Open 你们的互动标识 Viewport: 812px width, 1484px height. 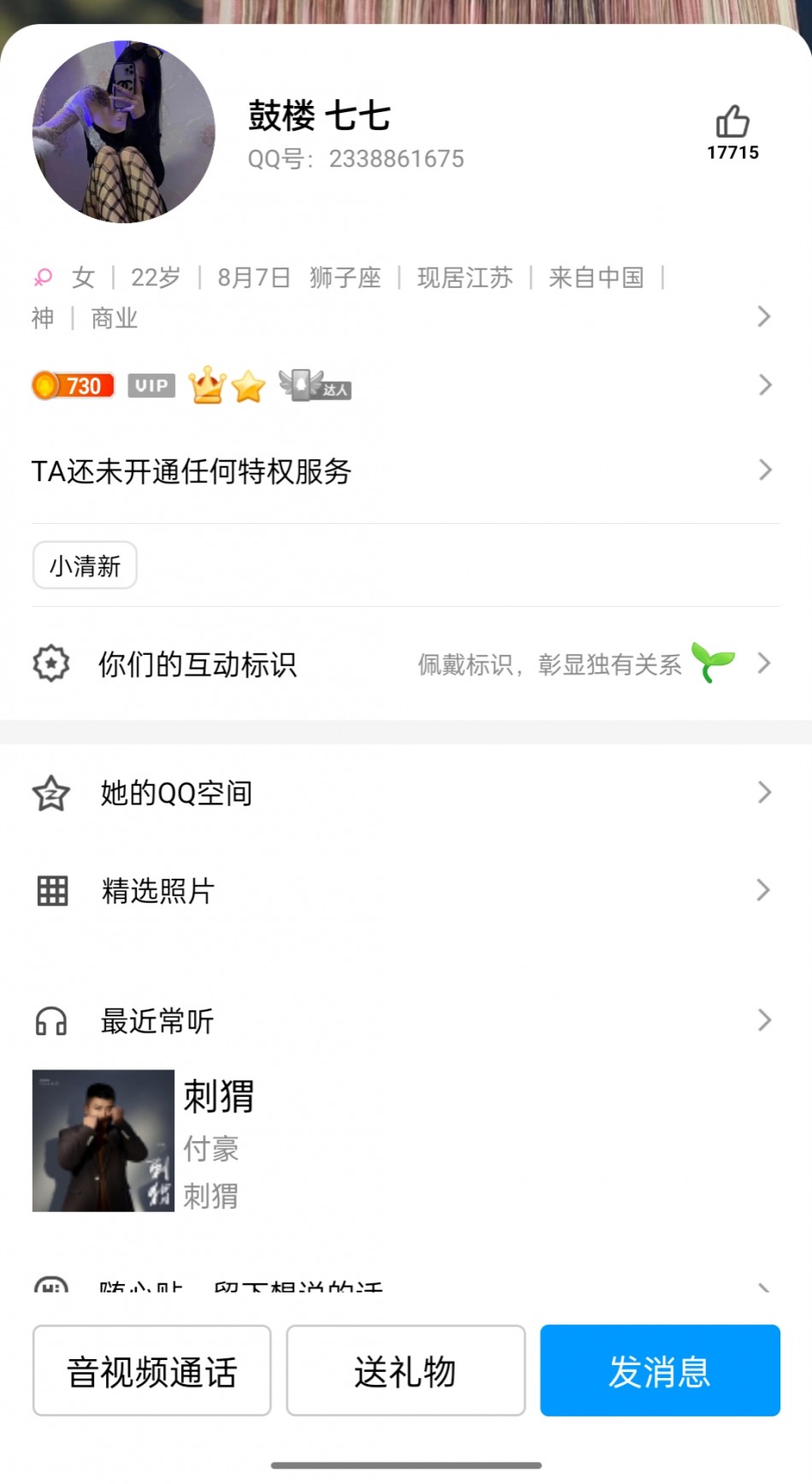click(402, 664)
